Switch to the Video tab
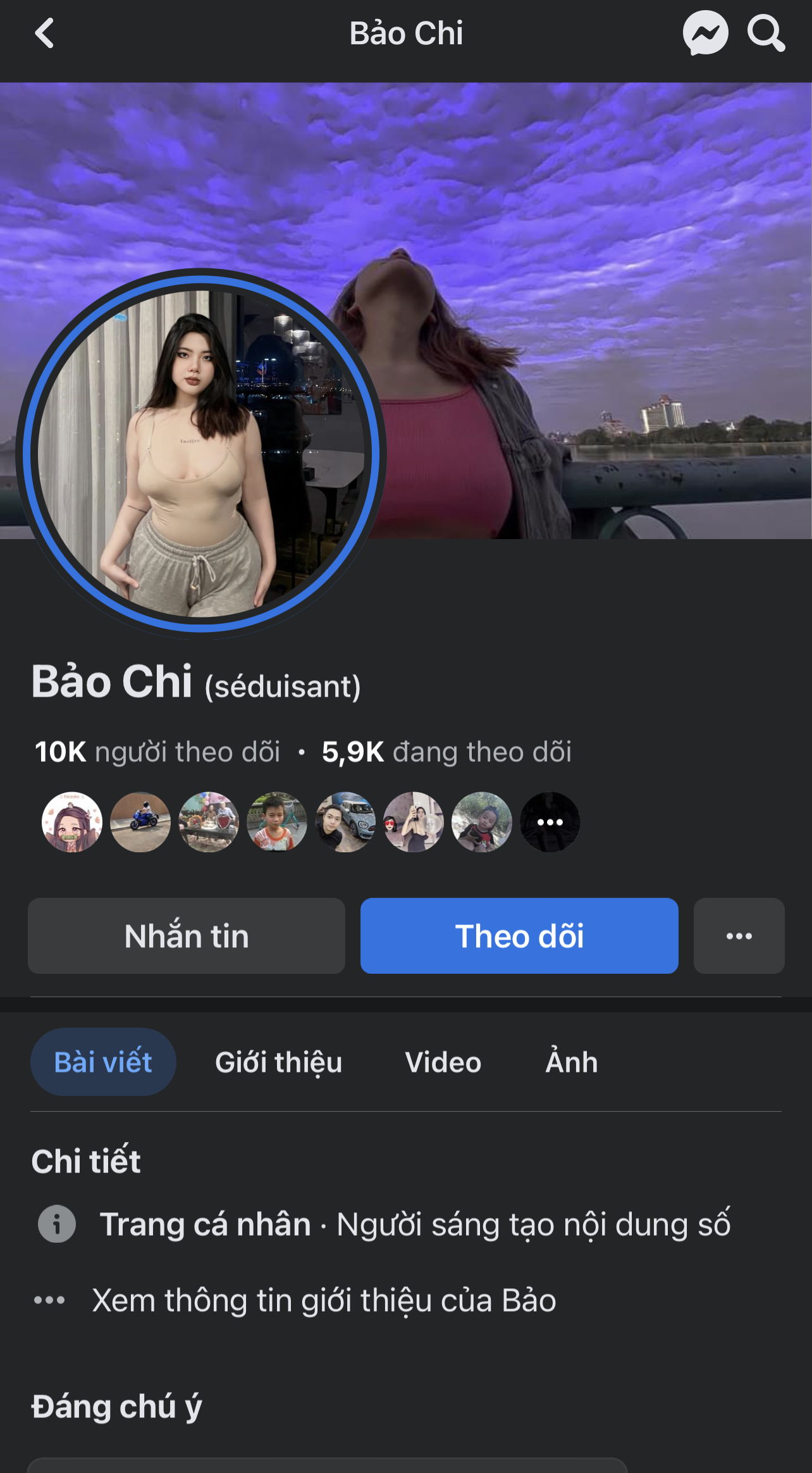This screenshot has height=1473, width=812. (443, 1062)
